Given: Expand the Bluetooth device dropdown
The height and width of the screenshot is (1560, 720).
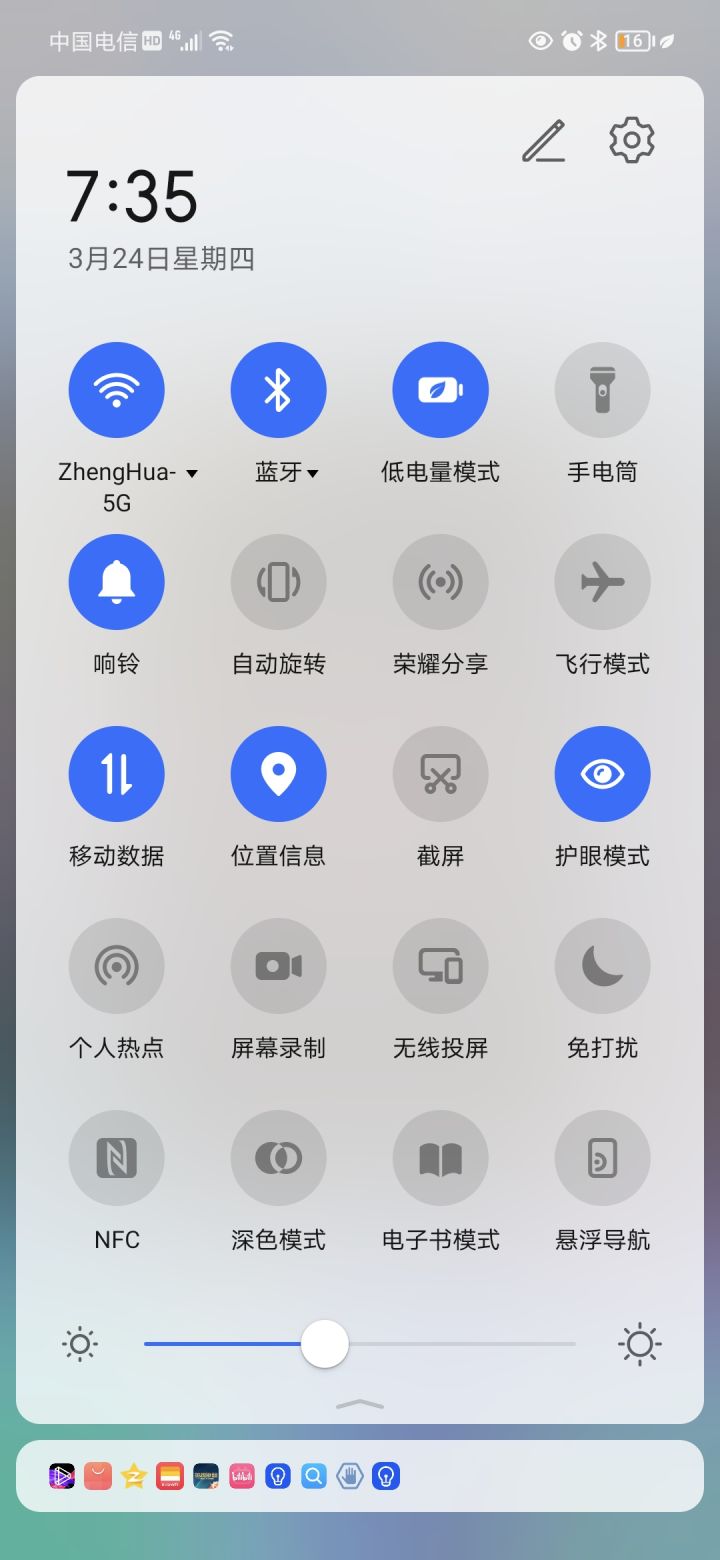Looking at the screenshot, I should (x=313, y=472).
